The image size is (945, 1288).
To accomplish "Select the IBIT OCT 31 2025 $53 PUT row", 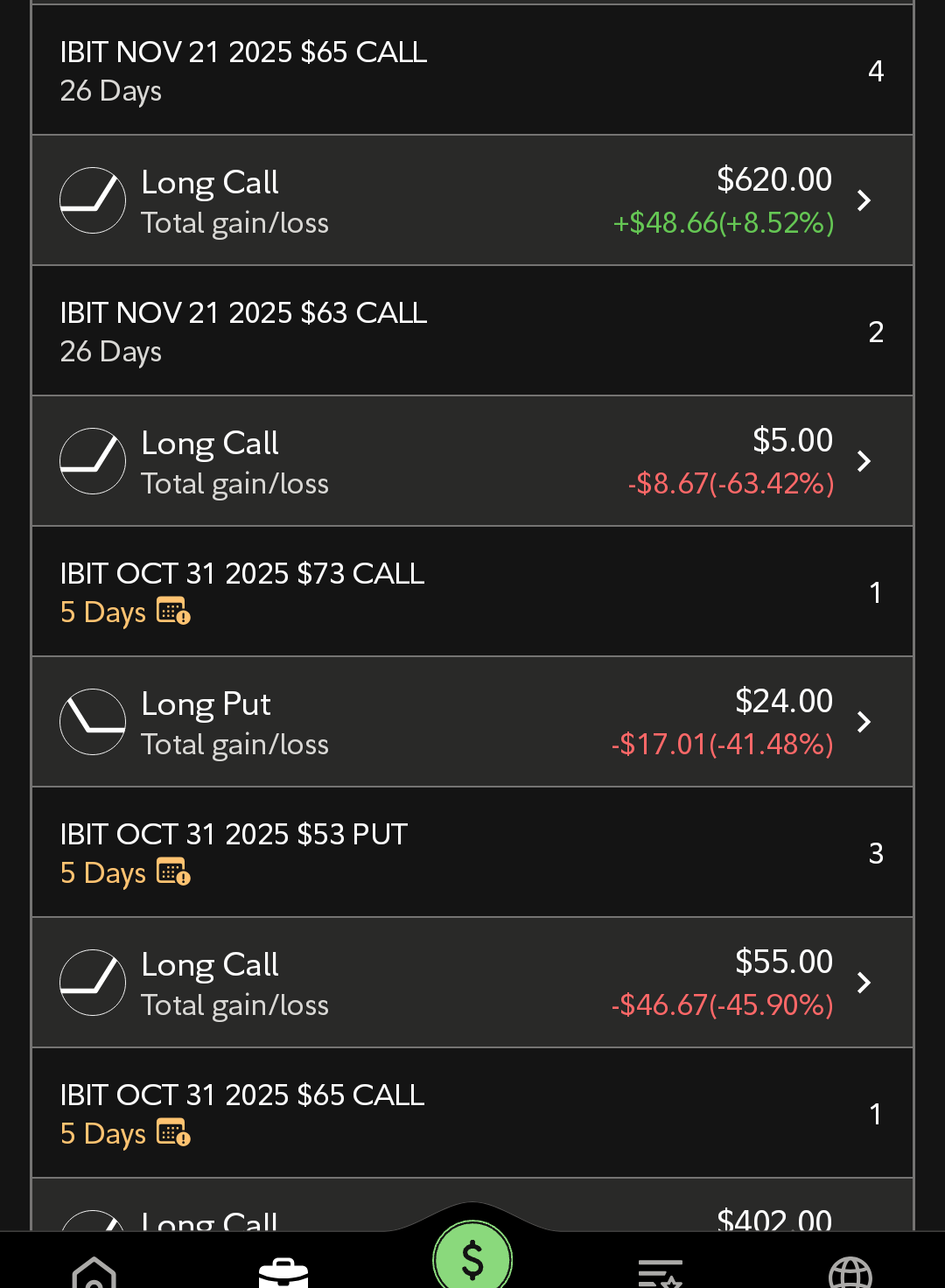I will coord(472,853).
